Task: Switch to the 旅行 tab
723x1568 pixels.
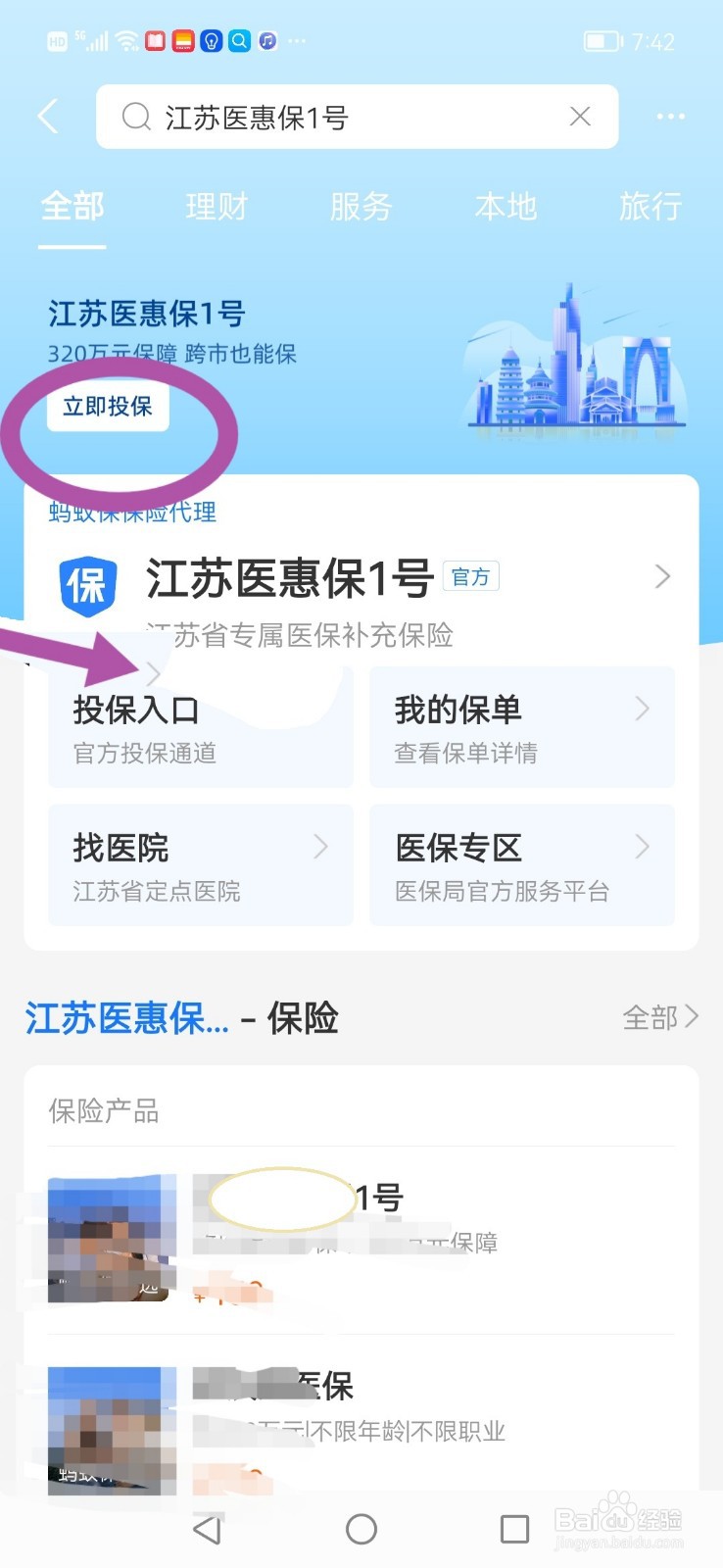Action: coord(651,207)
